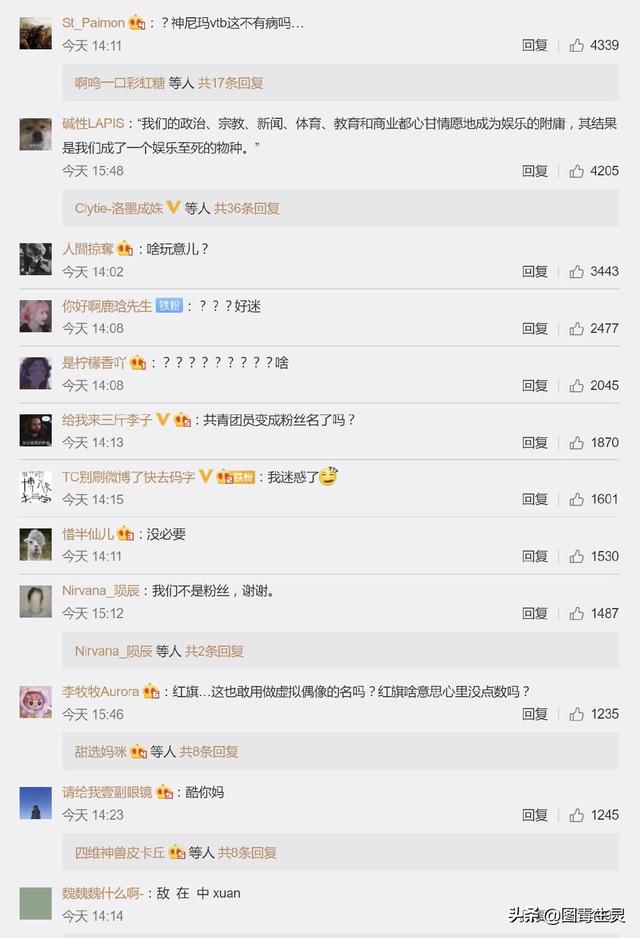Reply to 请给我壹副眼镜's comment
The height and width of the screenshot is (938, 640).
tap(534, 815)
